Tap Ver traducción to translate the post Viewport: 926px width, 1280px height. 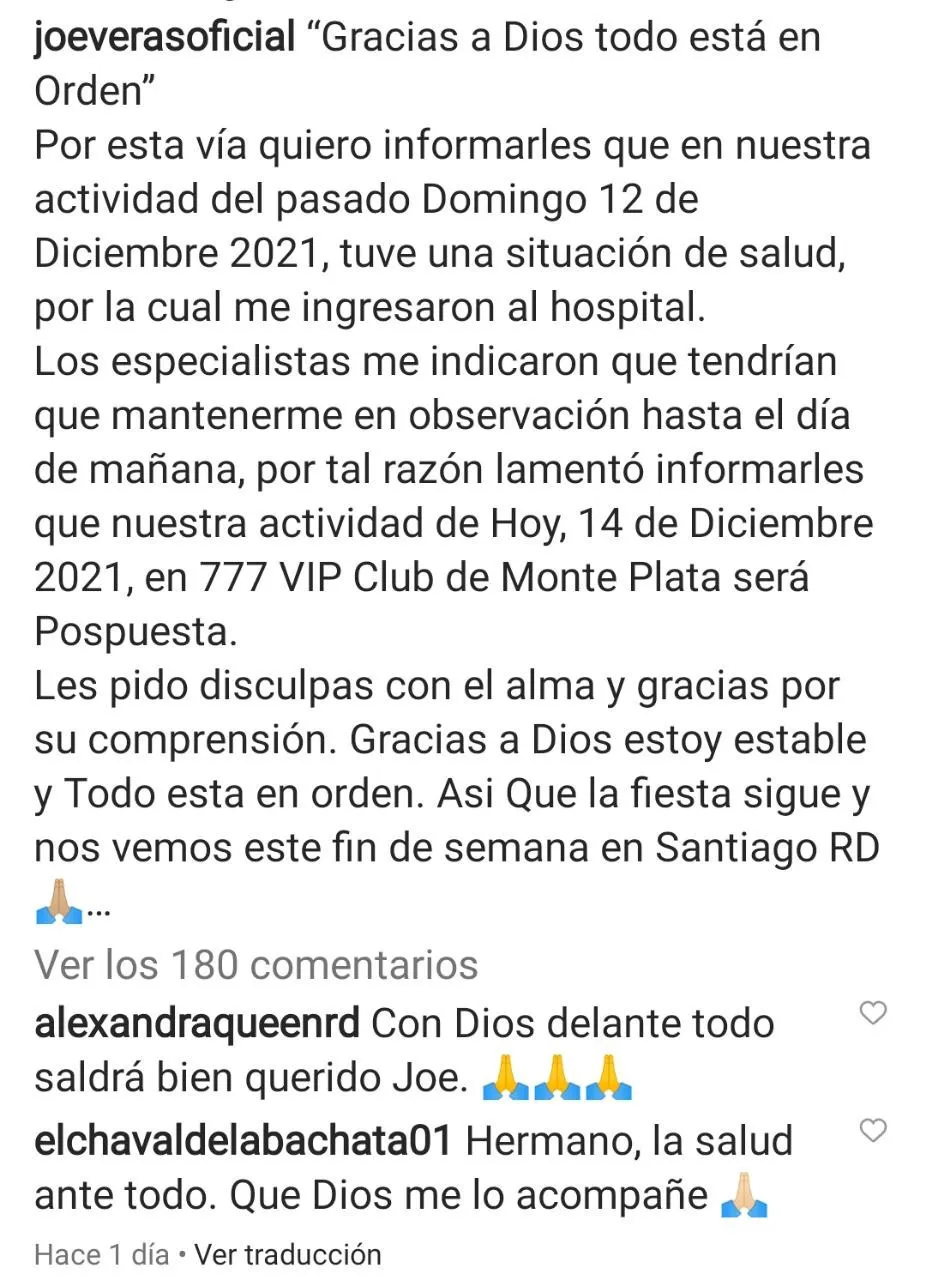point(288,1254)
